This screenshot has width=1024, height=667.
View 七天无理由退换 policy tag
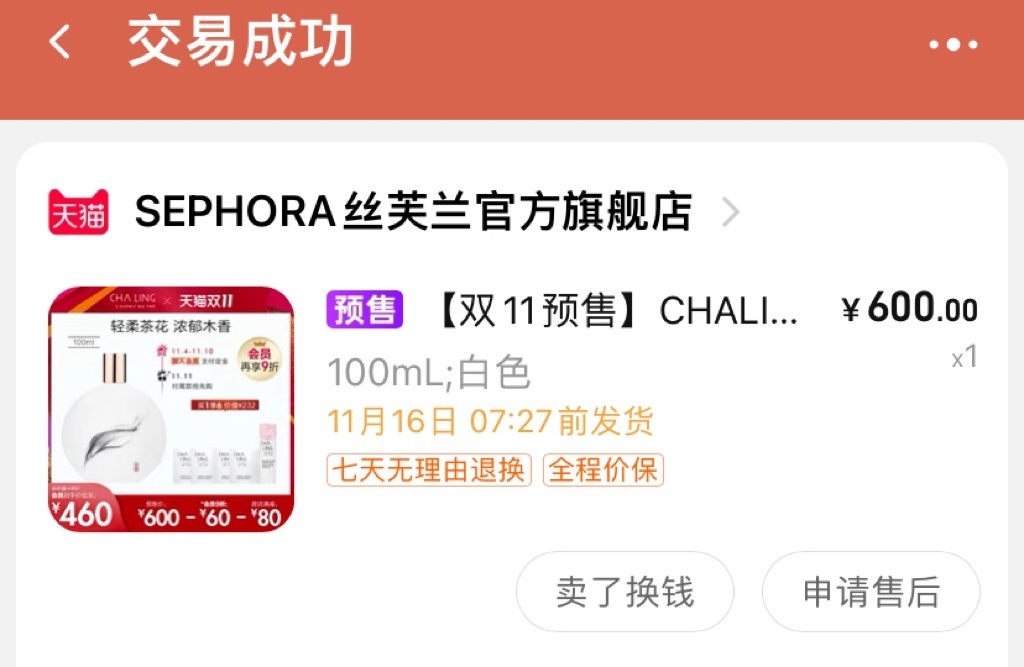[x=429, y=470]
